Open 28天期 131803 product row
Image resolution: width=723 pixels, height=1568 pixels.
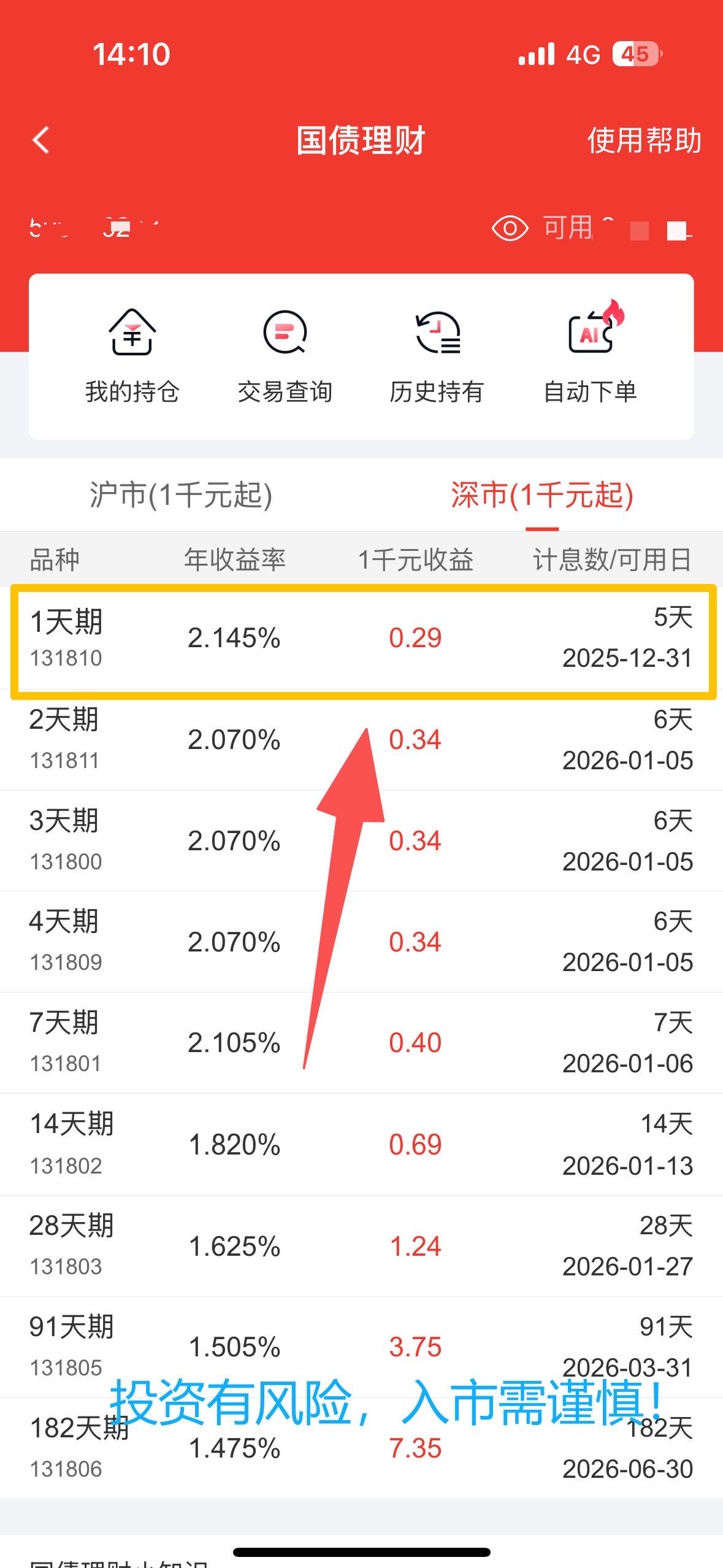click(362, 1246)
